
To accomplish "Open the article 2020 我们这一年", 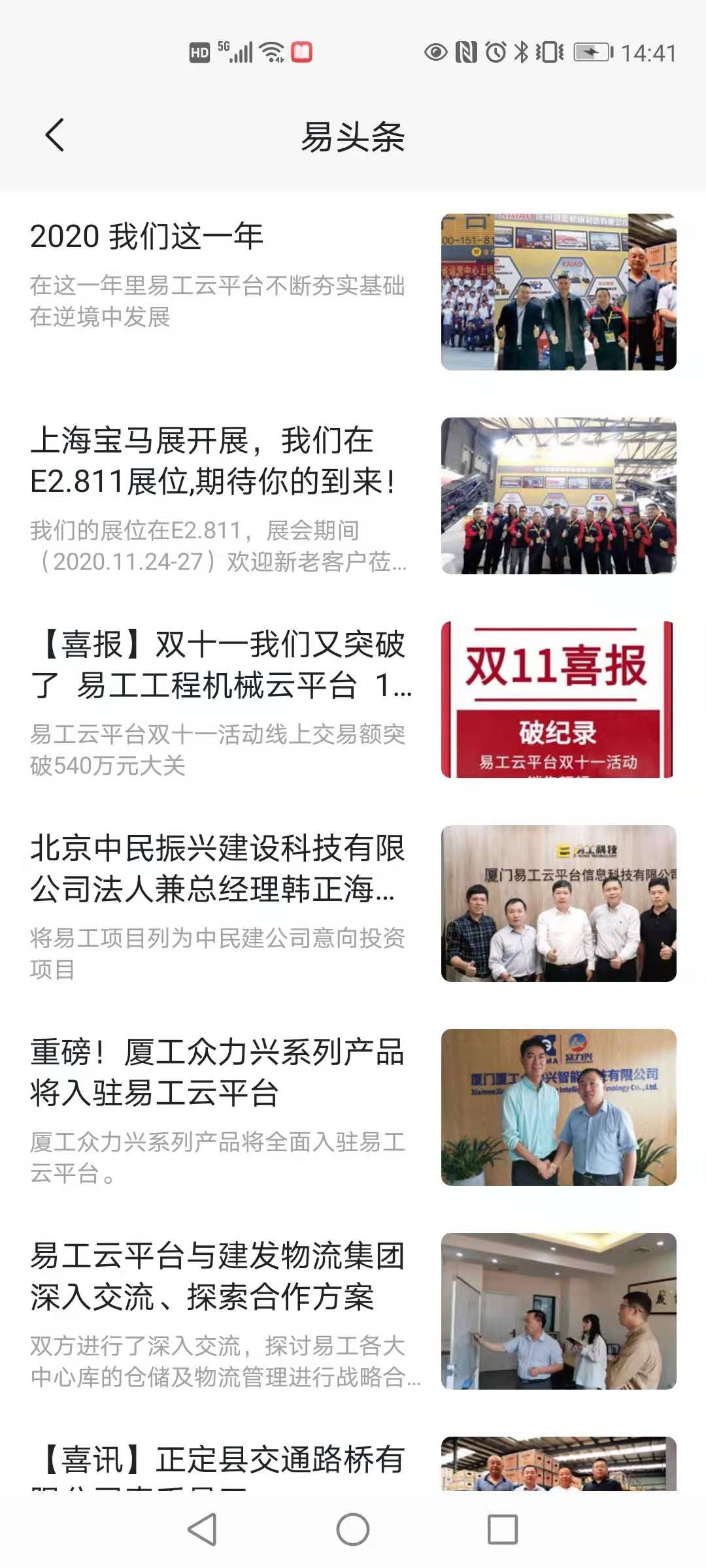I will click(353, 292).
